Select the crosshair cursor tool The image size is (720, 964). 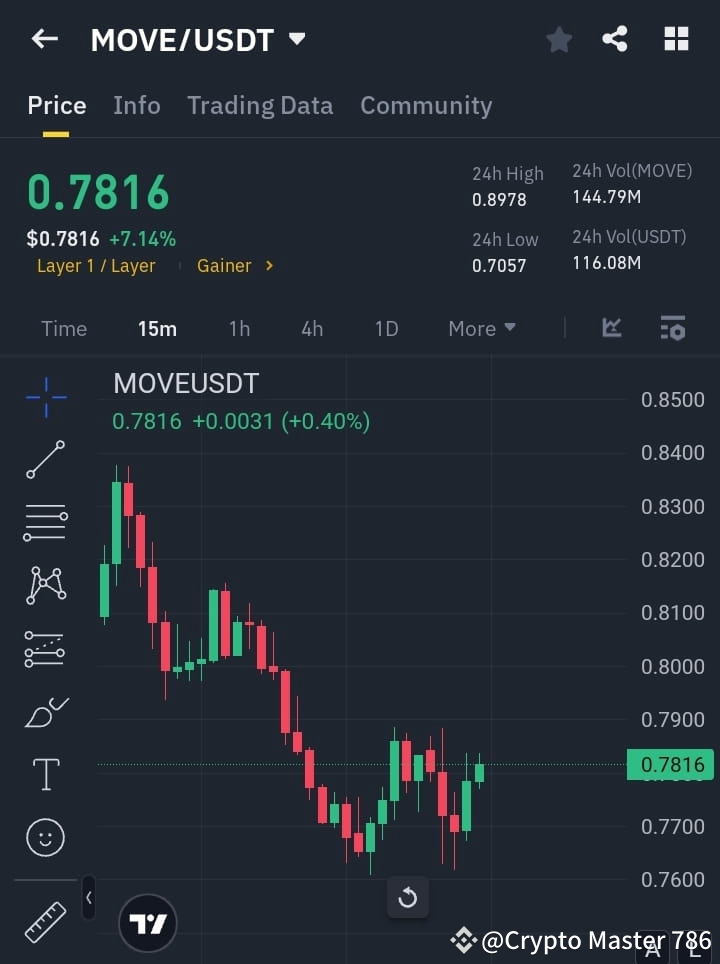[44, 398]
